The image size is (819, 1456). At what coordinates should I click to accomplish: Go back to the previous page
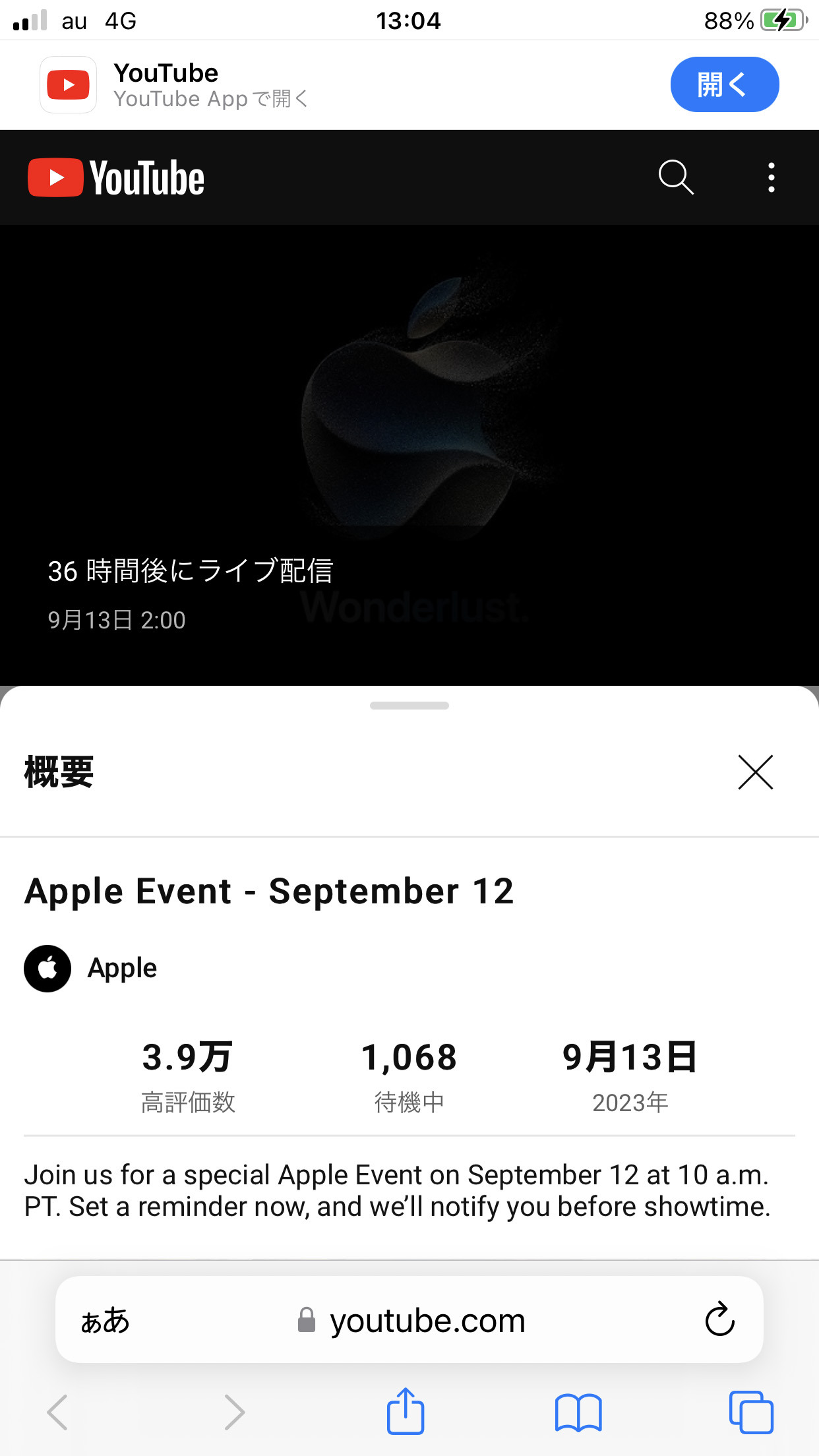(x=57, y=1412)
